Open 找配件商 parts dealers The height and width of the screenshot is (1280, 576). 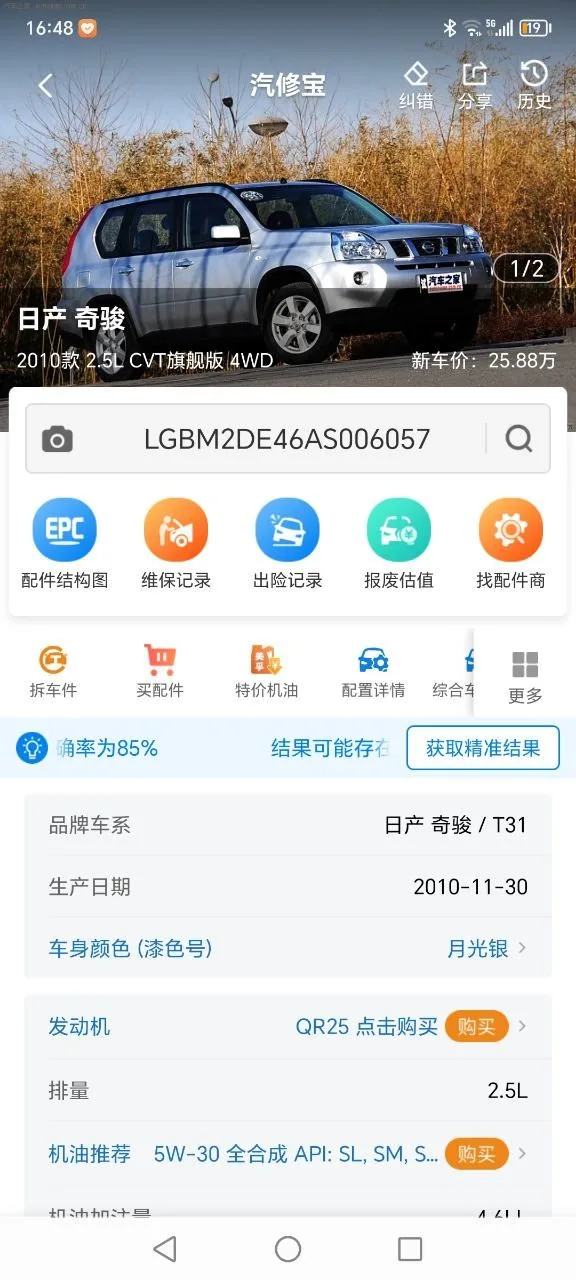[511, 545]
